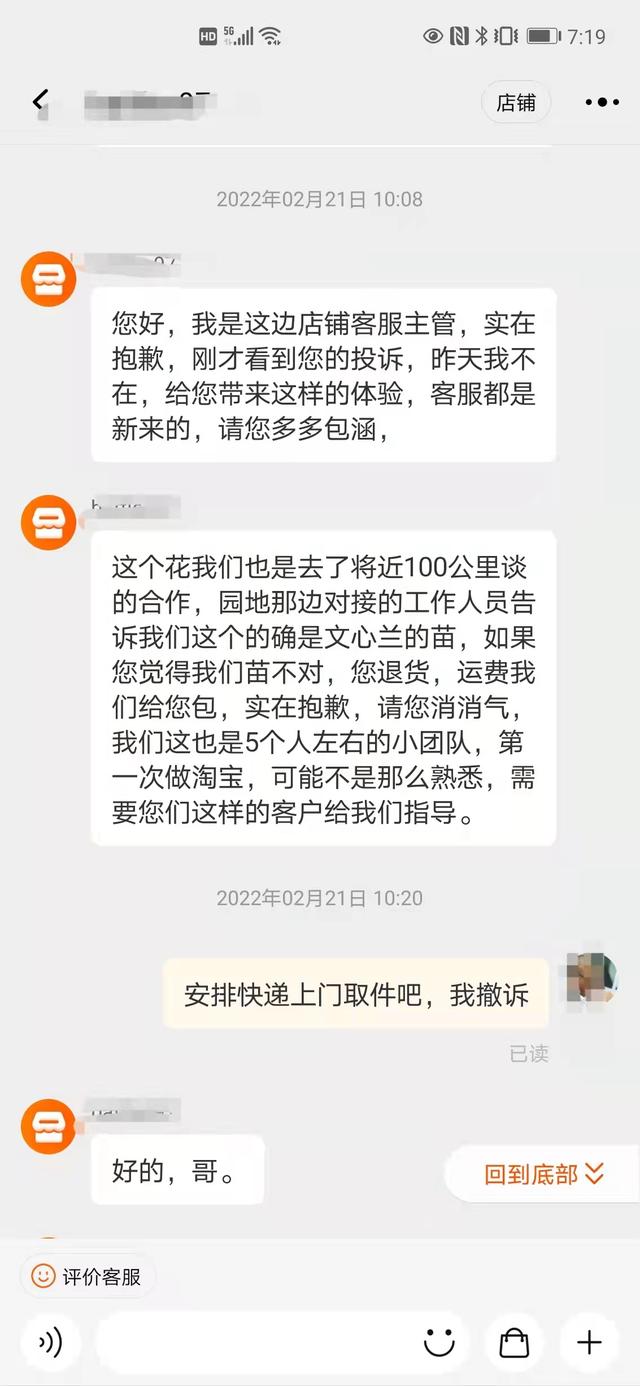Open the shopping bag icon

click(514, 1342)
